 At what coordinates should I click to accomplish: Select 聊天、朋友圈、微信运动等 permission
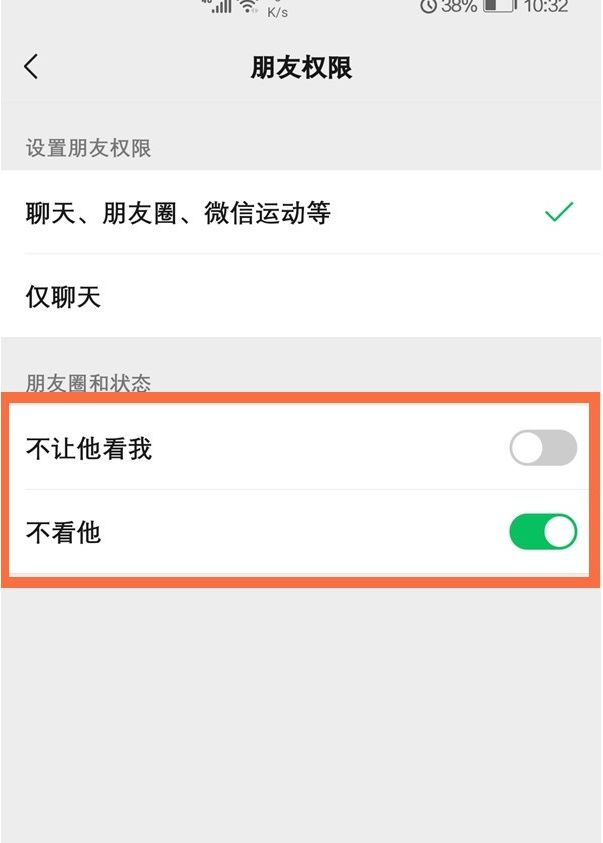click(x=178, y=213)
